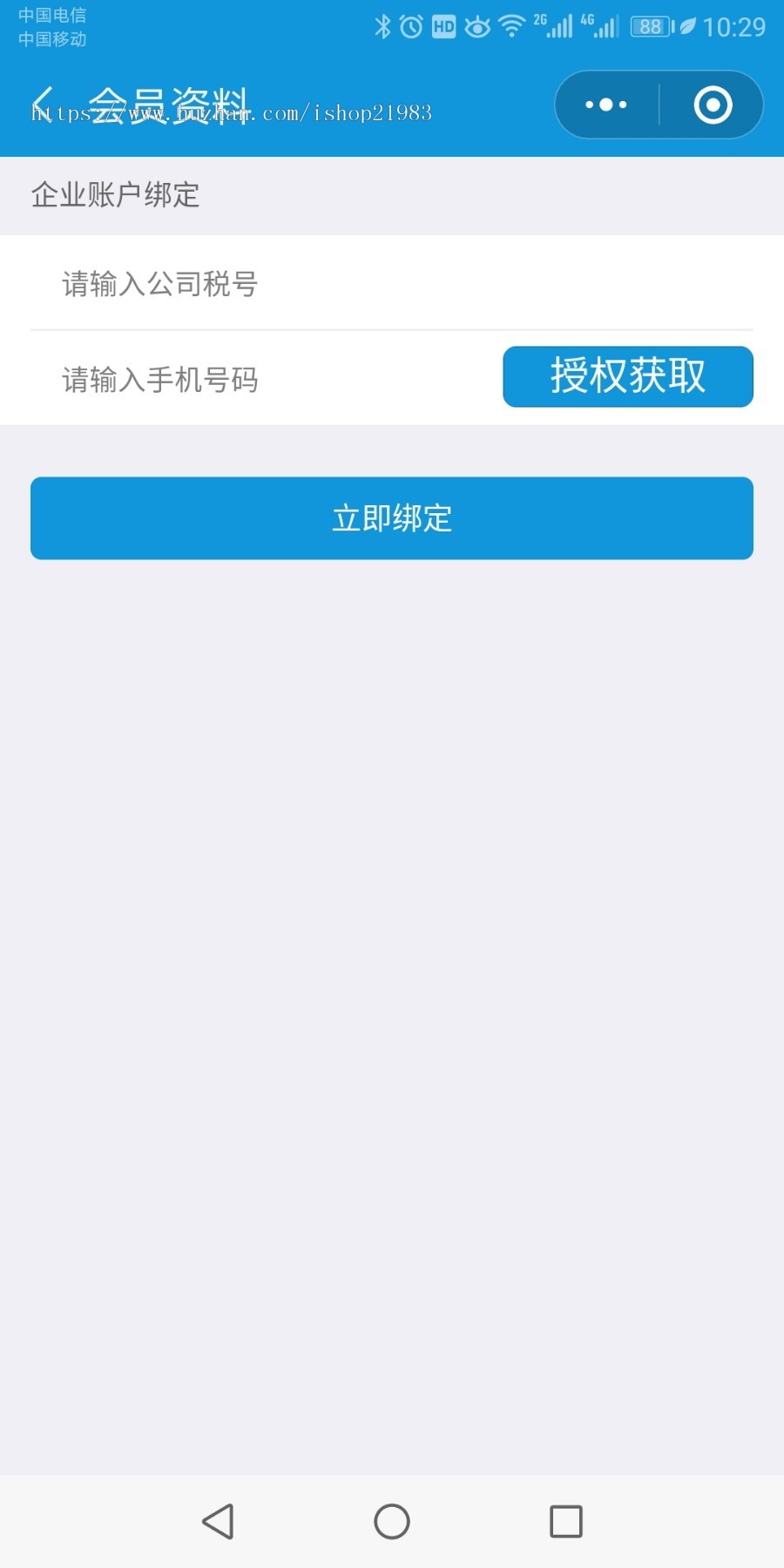Image resolution: width=784 pixels, height=1568 pixels.
Task: Open the 请输入公司税号 tax number field
Action: (x=261, y=284)
